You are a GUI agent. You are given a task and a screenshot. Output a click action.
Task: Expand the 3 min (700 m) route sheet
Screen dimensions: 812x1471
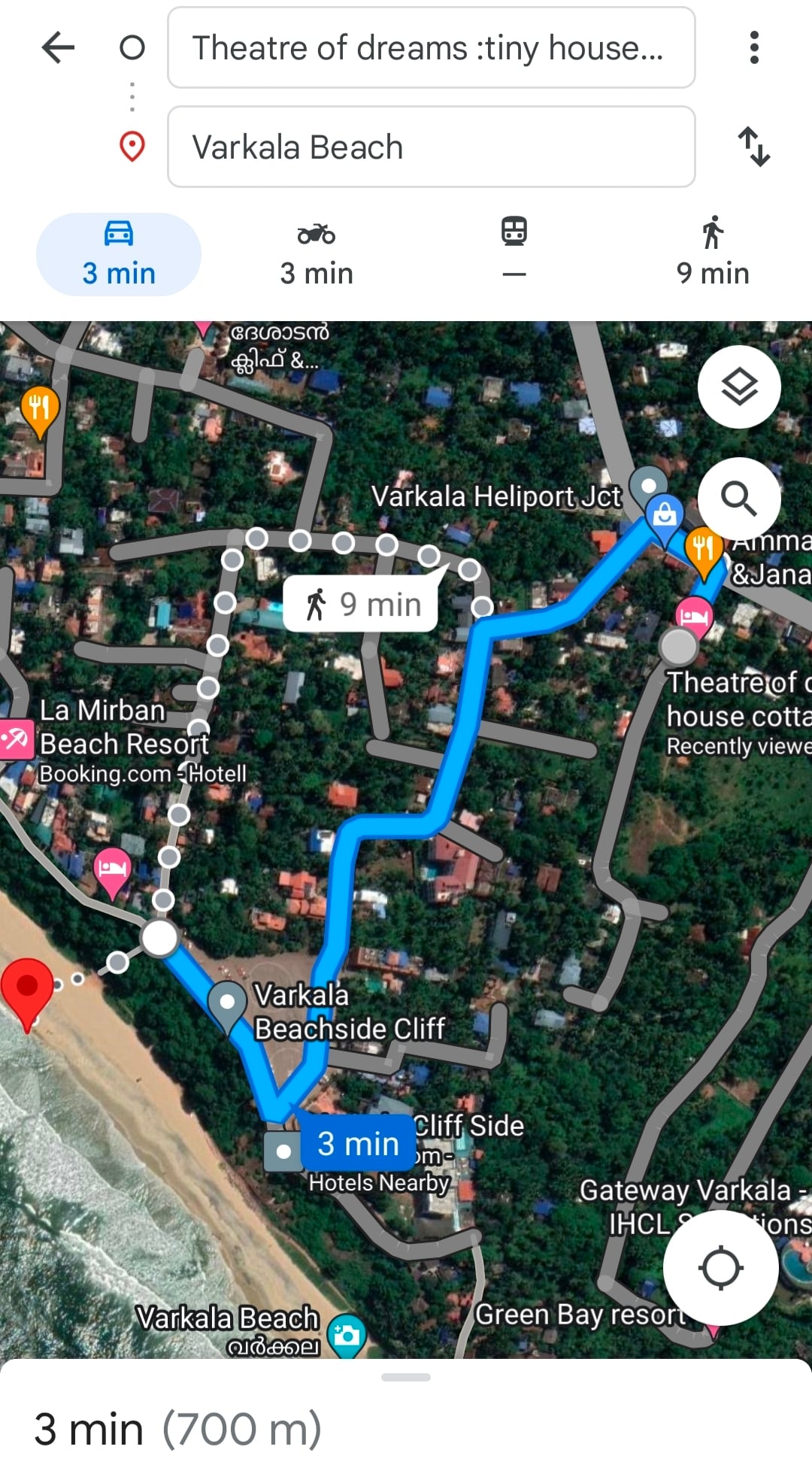tap(406, 1414)
